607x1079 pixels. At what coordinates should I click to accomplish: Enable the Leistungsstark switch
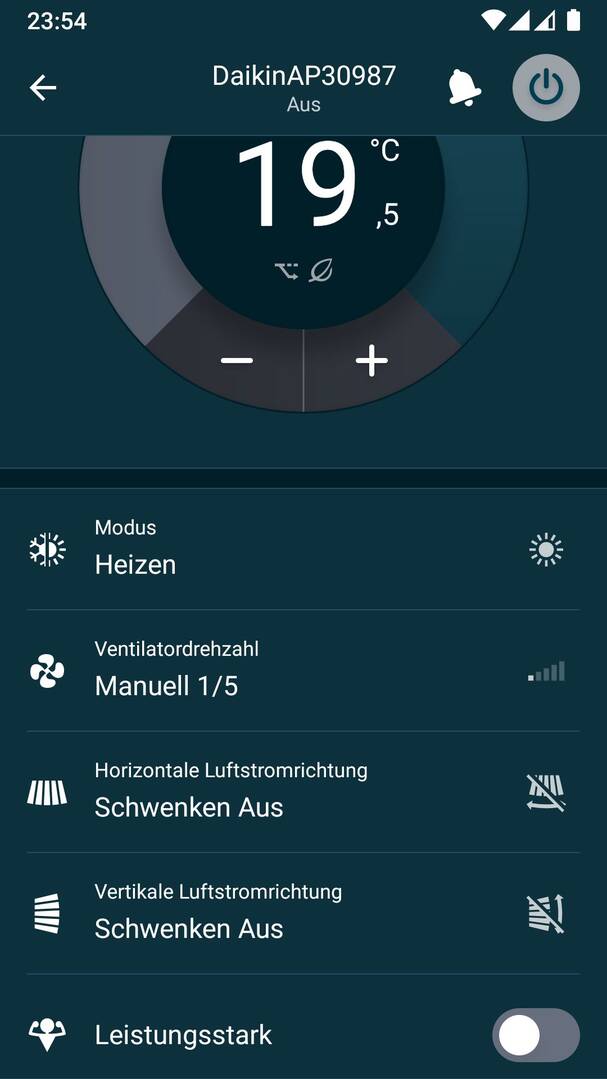536,1035
